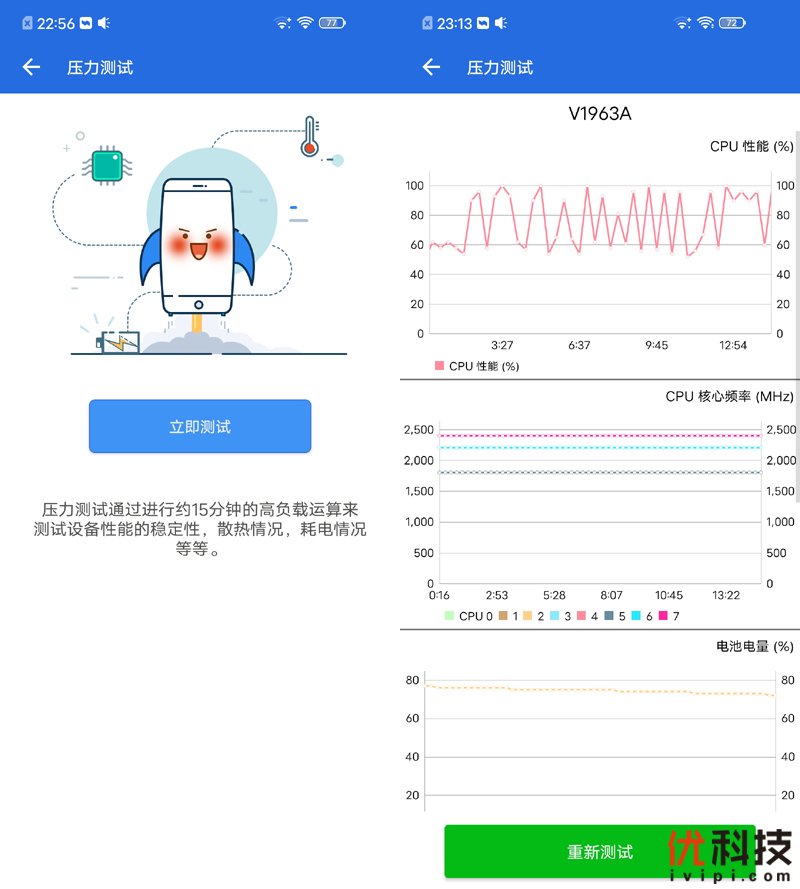Screen dimensions: 800x889
Task: Toggle the CPU 0 legend entry
Action: (470, 617)
